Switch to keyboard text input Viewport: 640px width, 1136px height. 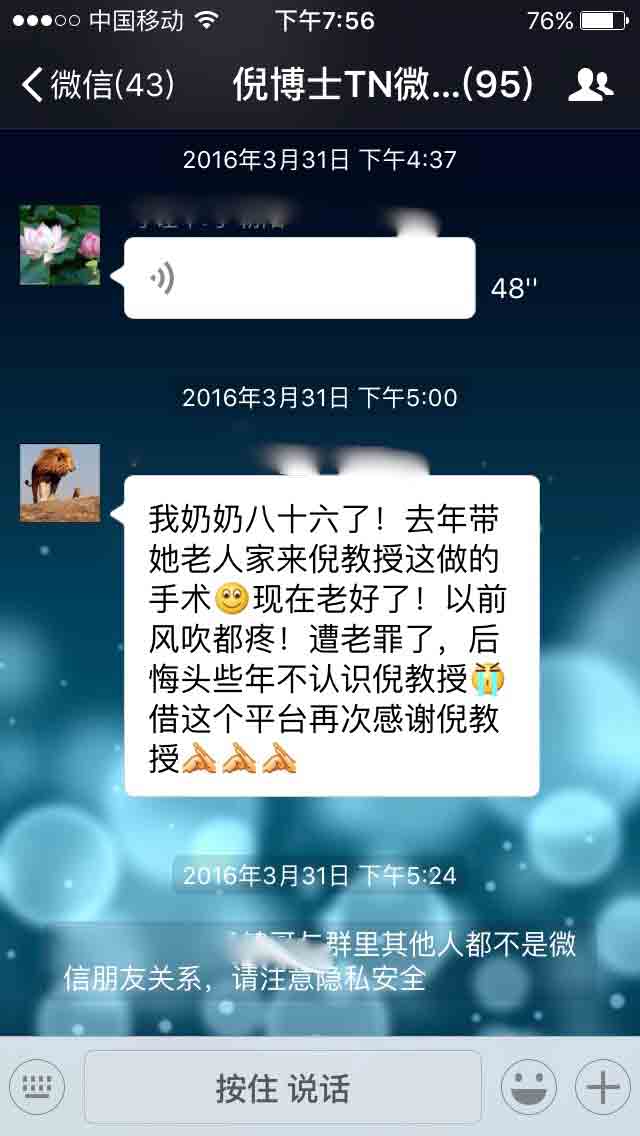37,1087
